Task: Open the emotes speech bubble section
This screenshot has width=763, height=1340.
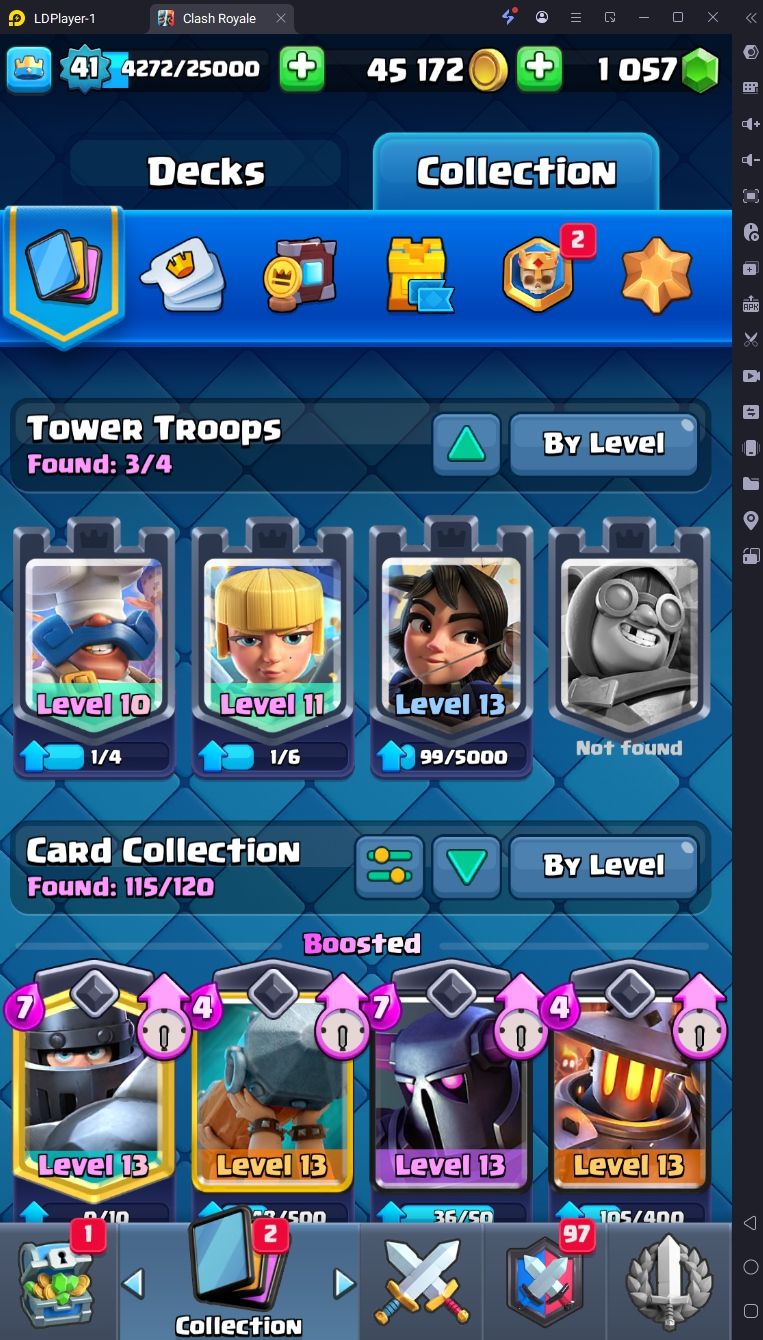Action: [182, 274]
